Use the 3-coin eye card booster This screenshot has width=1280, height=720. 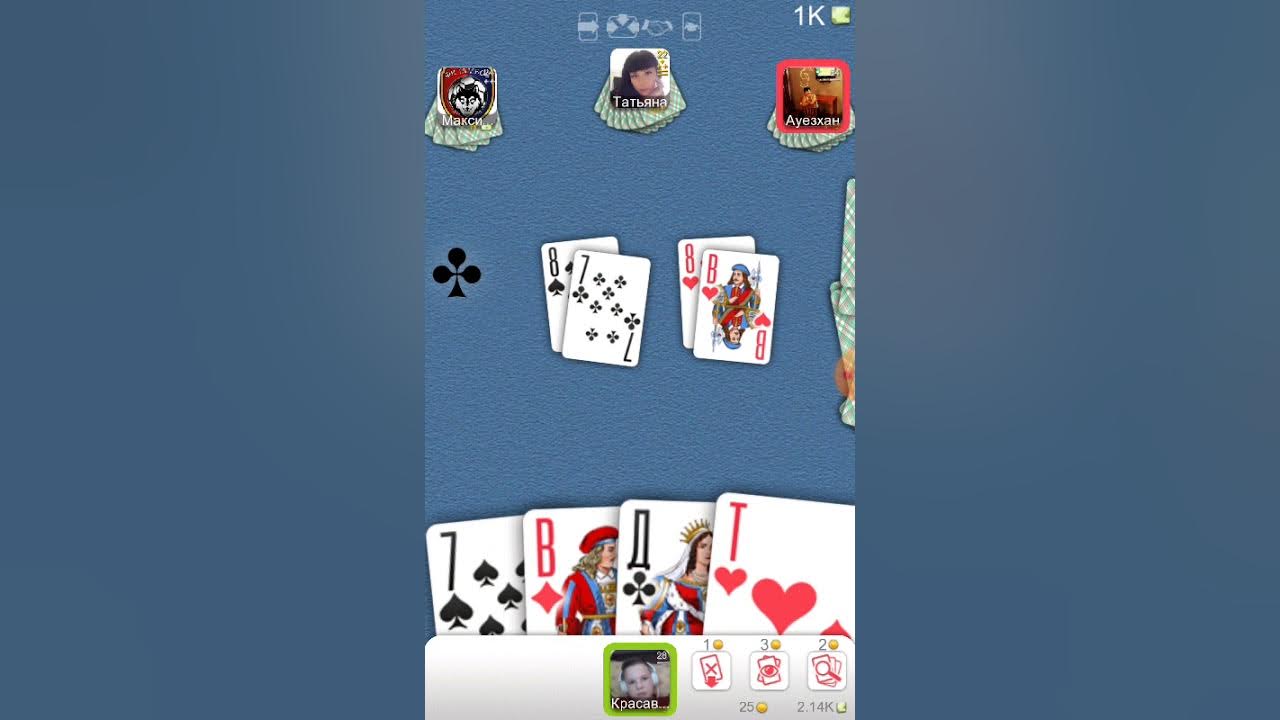point(769,670)
